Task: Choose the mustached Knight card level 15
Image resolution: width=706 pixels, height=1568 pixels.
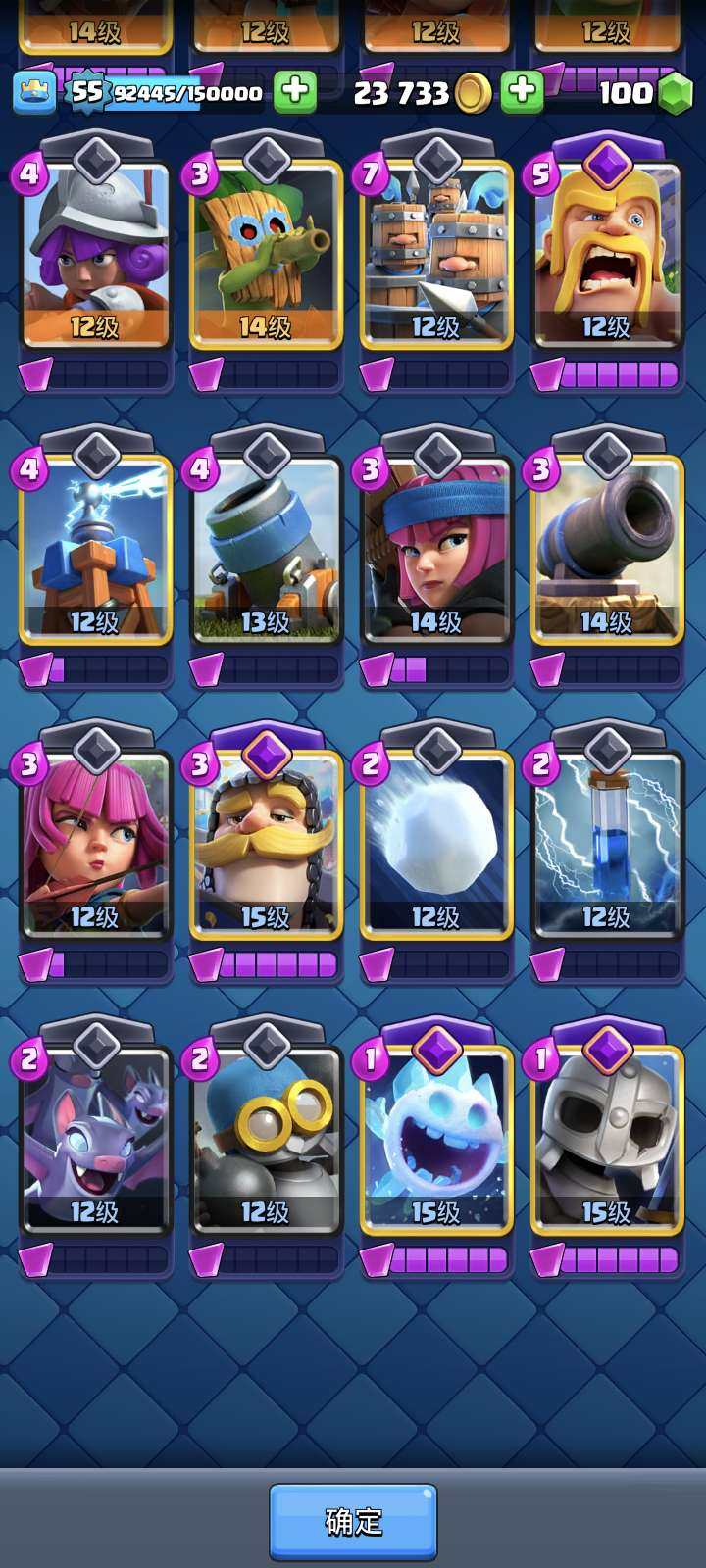Action: click(266, 845)
